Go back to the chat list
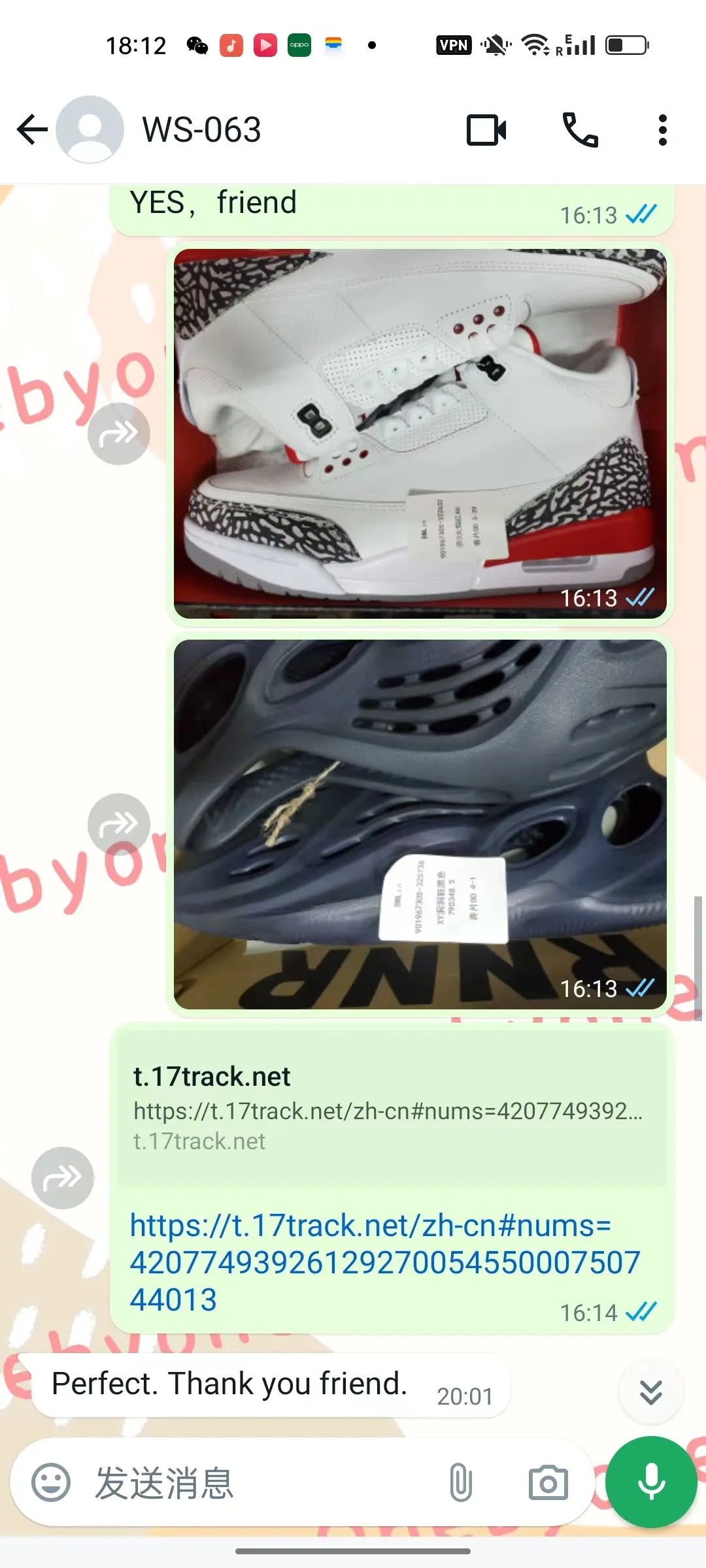706x1568 pixels. 32,129
